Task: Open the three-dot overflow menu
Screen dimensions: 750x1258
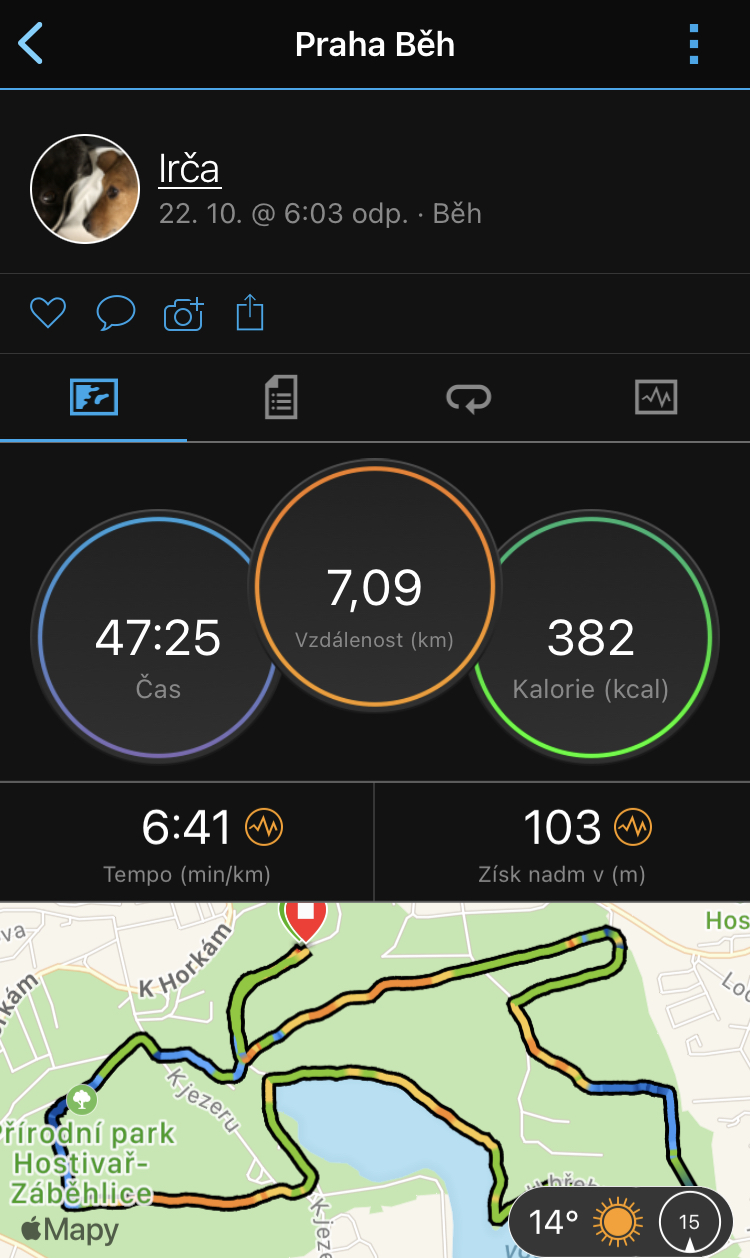Action: coord(694,45)
